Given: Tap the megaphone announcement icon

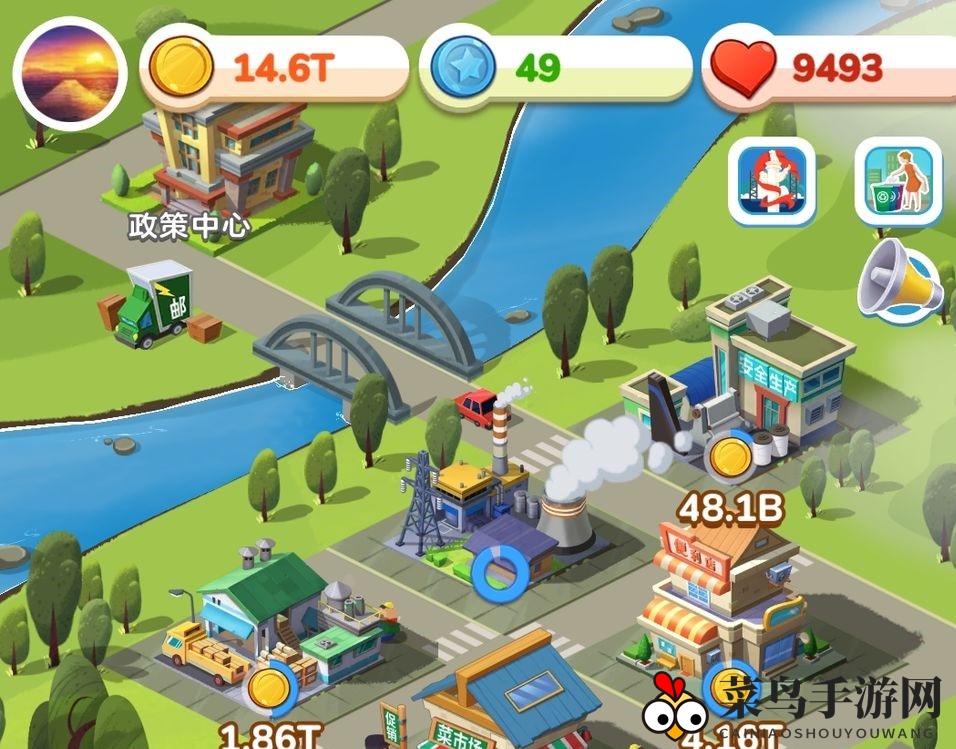Looking at the screenshot, I should tap(901, 280).
